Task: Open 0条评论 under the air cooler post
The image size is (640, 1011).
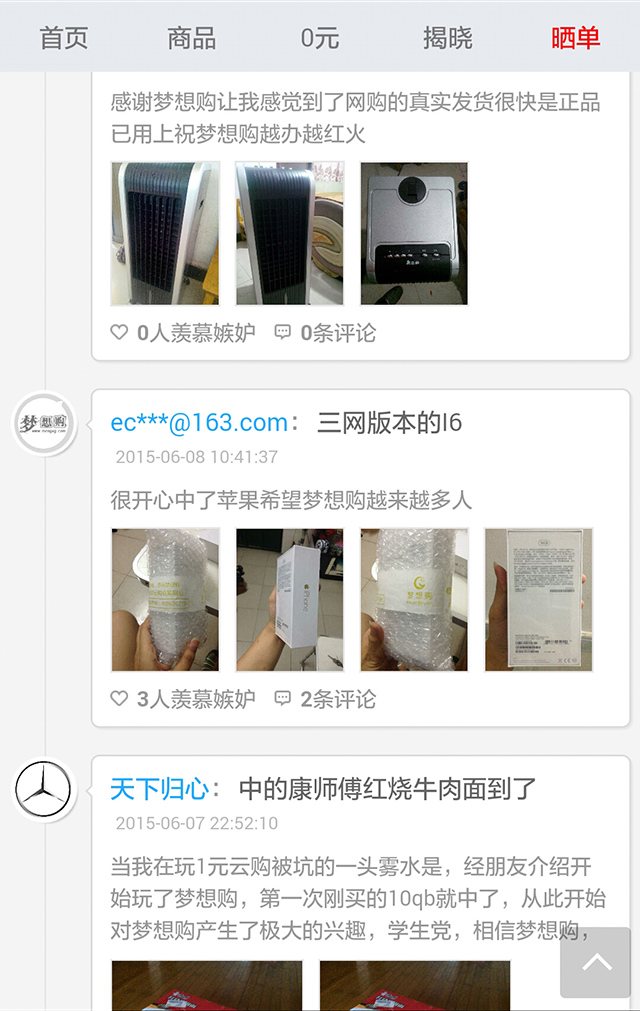Action: pos(325,332)
